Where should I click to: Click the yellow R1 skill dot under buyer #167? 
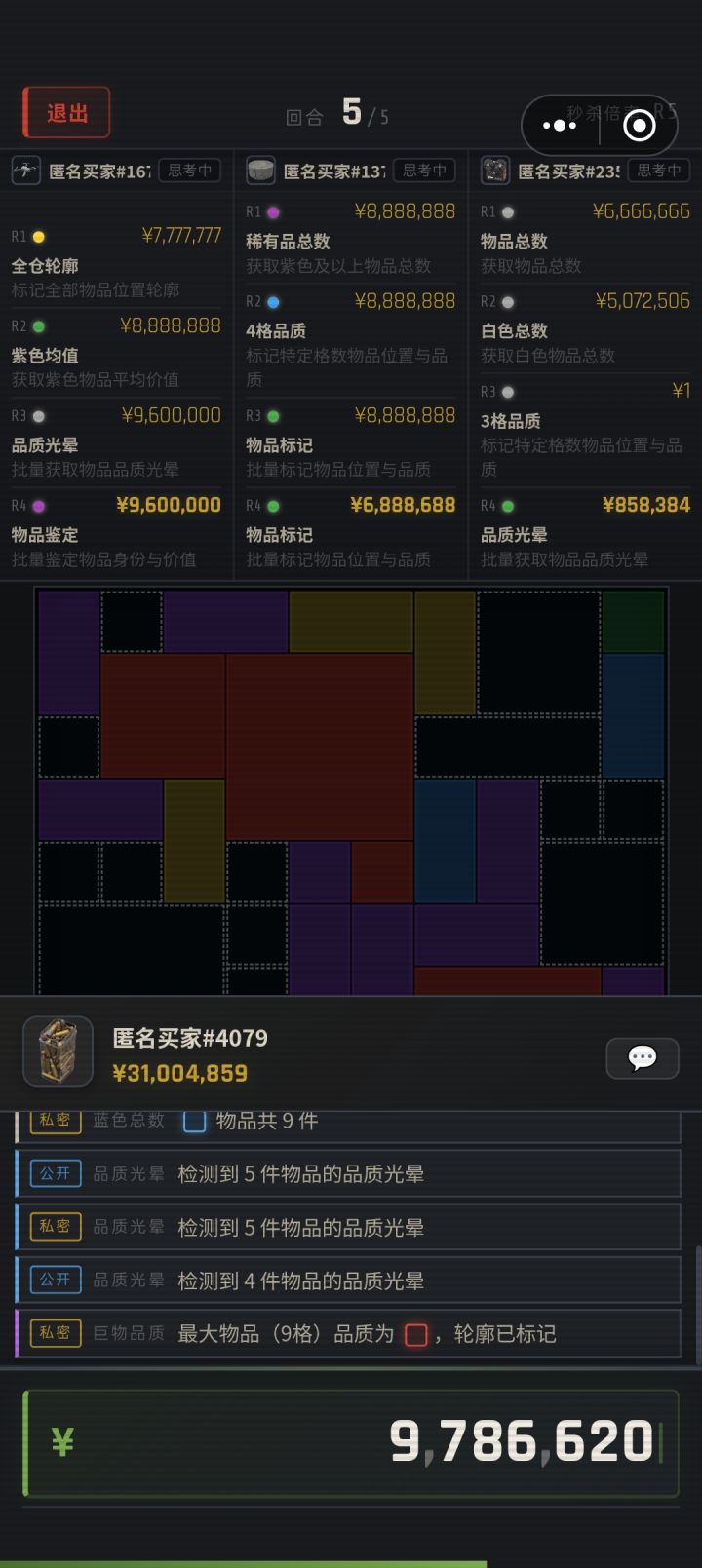pos(36,235)
